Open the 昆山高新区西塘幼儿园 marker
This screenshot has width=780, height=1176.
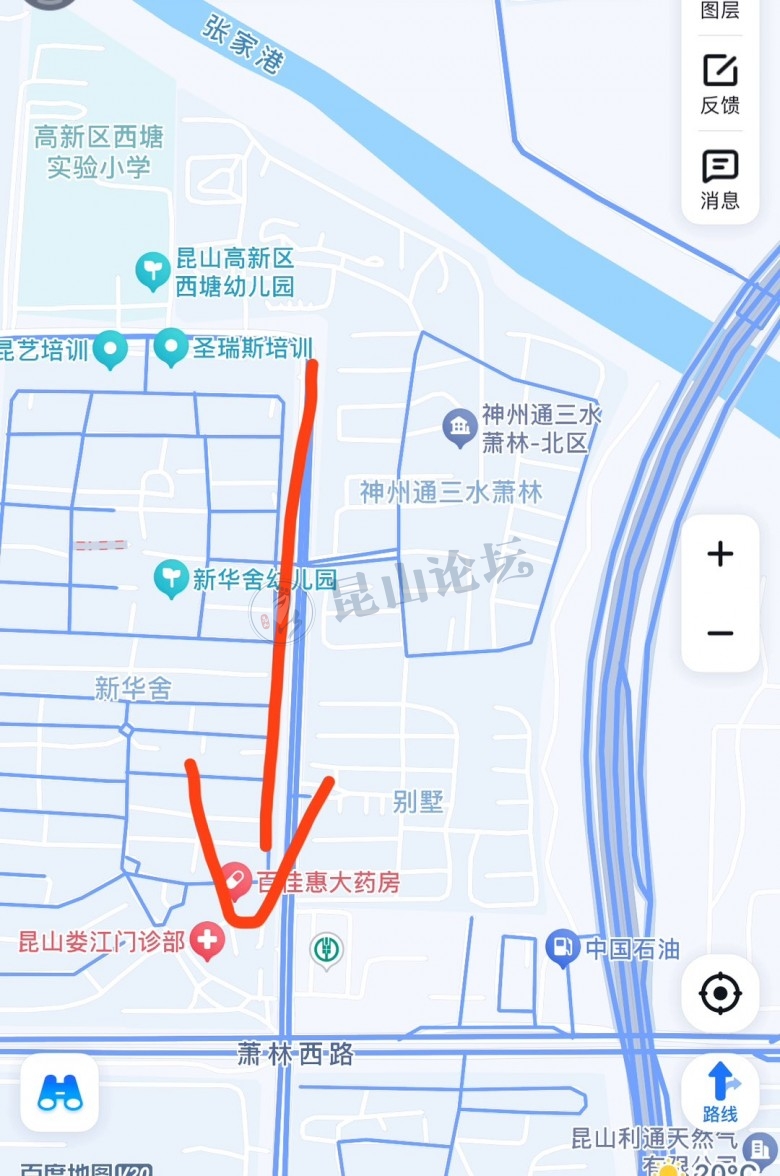coord(153,272)
